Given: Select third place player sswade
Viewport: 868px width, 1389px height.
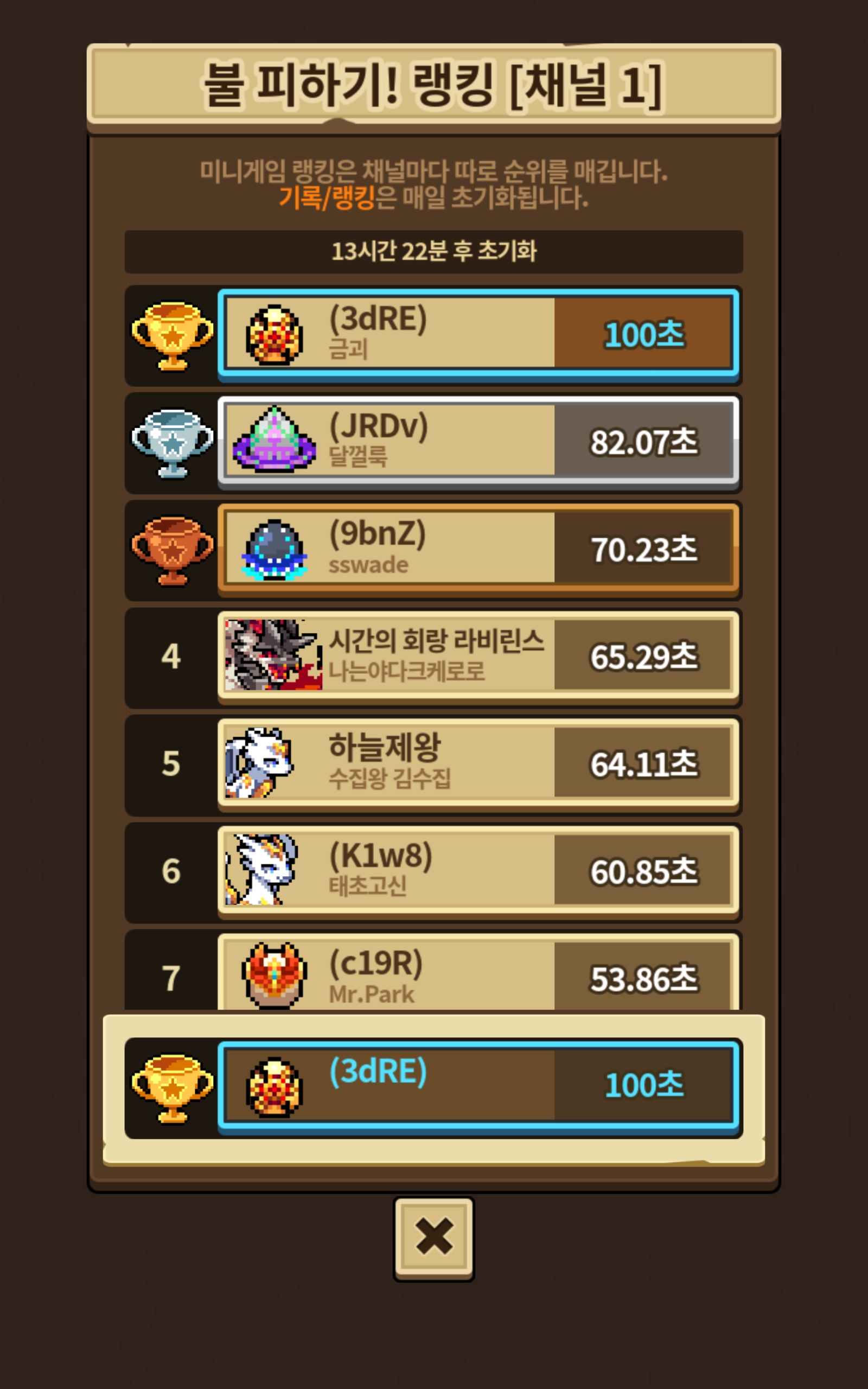Looking at the screenshot, I should [477, 548].
